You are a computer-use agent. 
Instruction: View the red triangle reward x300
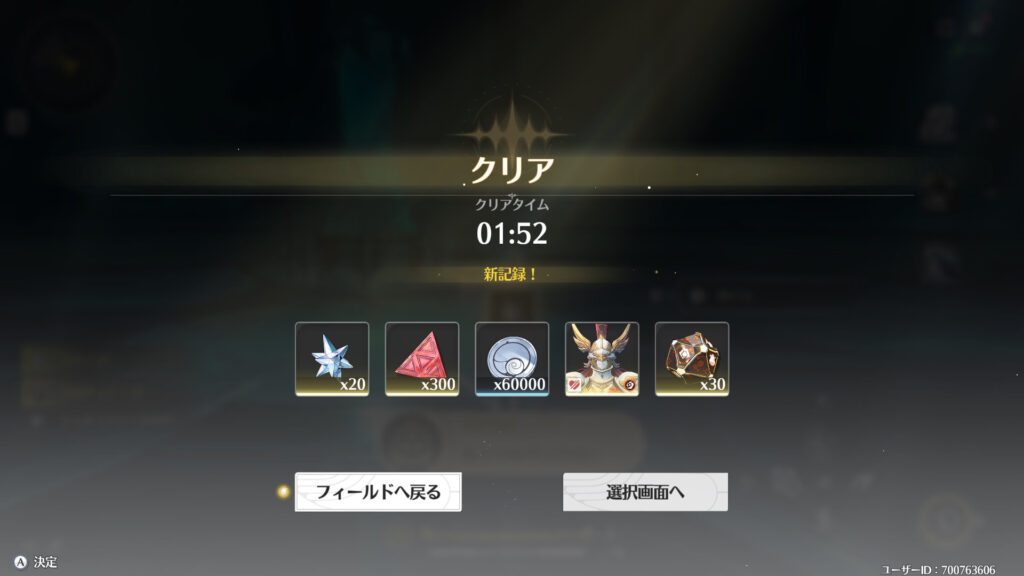point(422,359)
